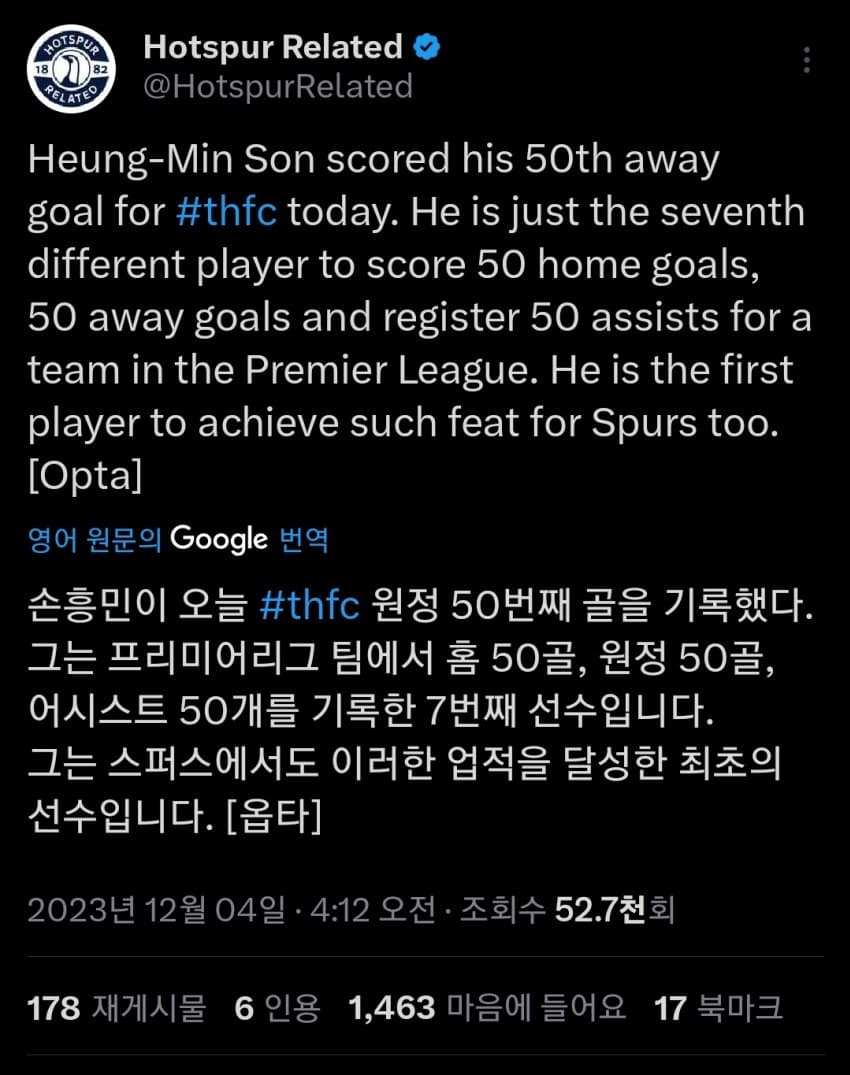Screen dimensions: 850x1075
Task: Open the @HotspurRelated account name
Action: [278, 87]
